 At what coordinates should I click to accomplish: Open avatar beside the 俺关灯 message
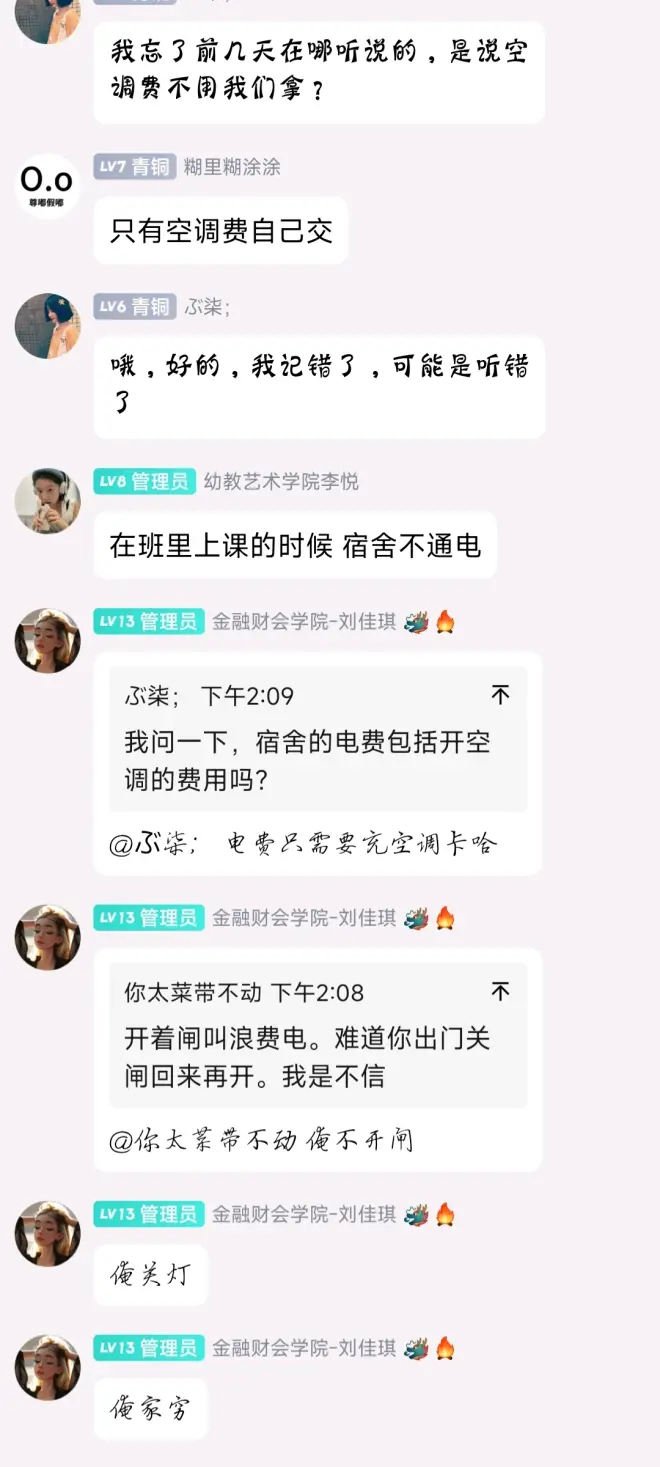[47, 1233]
